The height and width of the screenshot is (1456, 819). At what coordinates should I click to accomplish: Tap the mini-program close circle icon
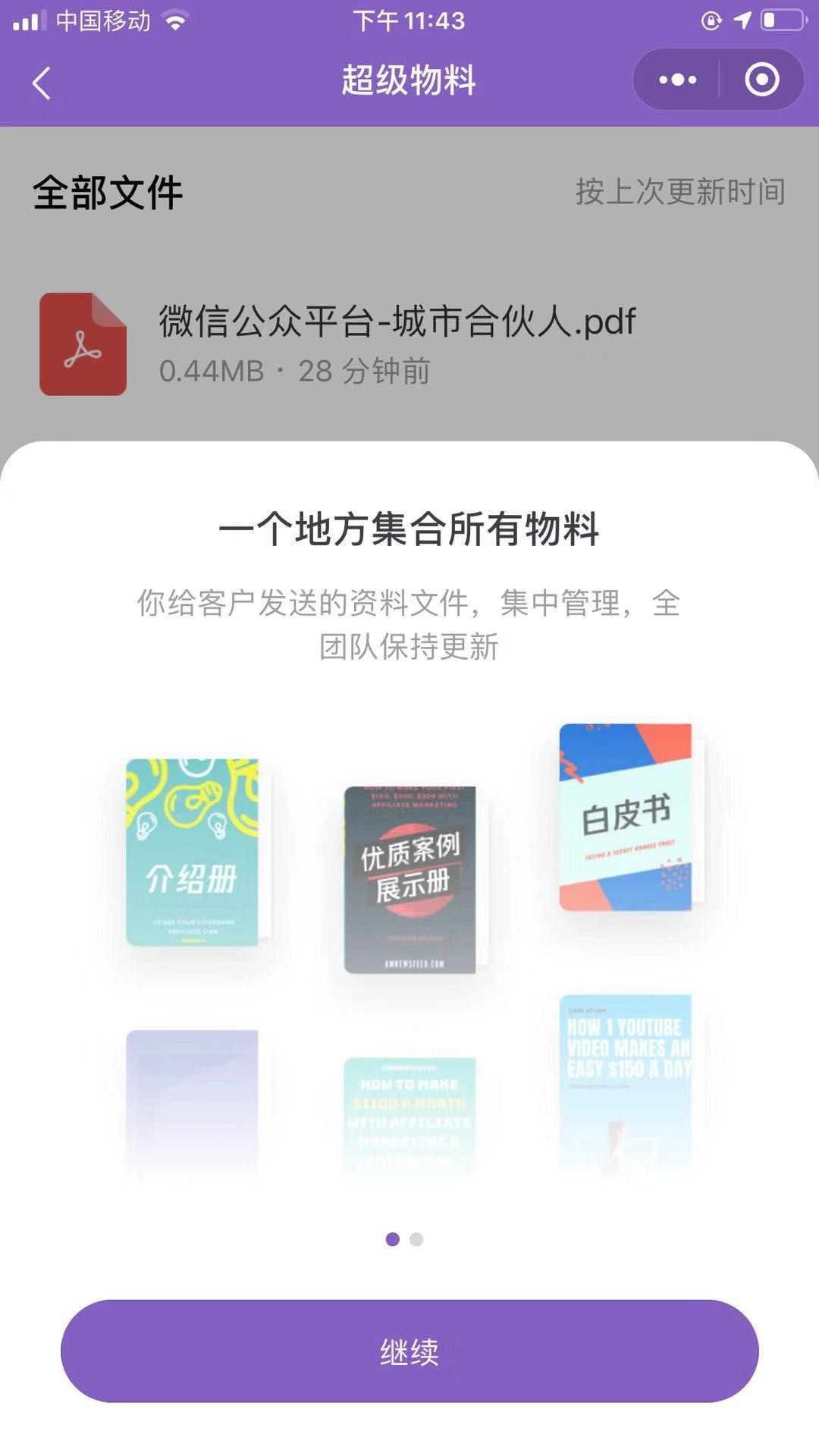[x=762, y=79]
